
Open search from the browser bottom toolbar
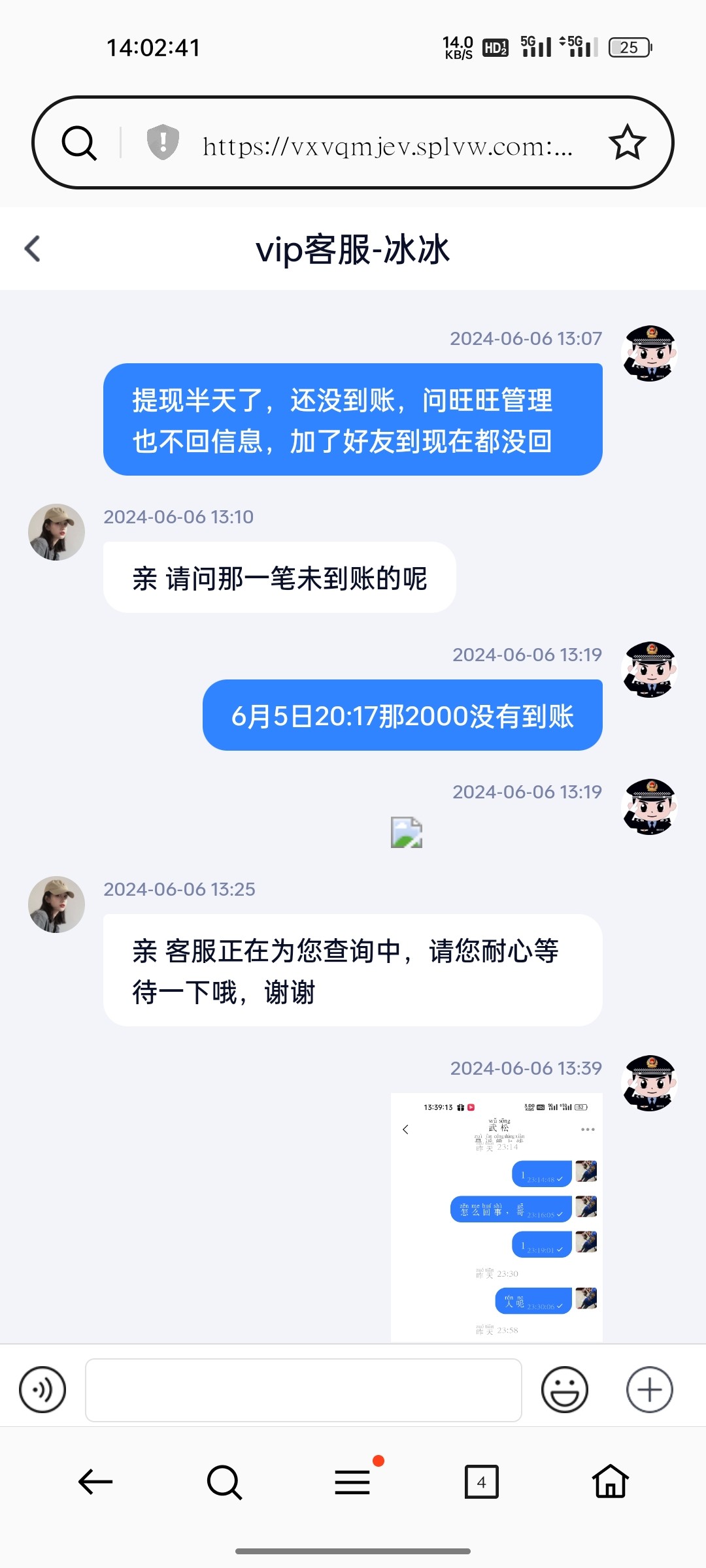tap(224, 1482)
